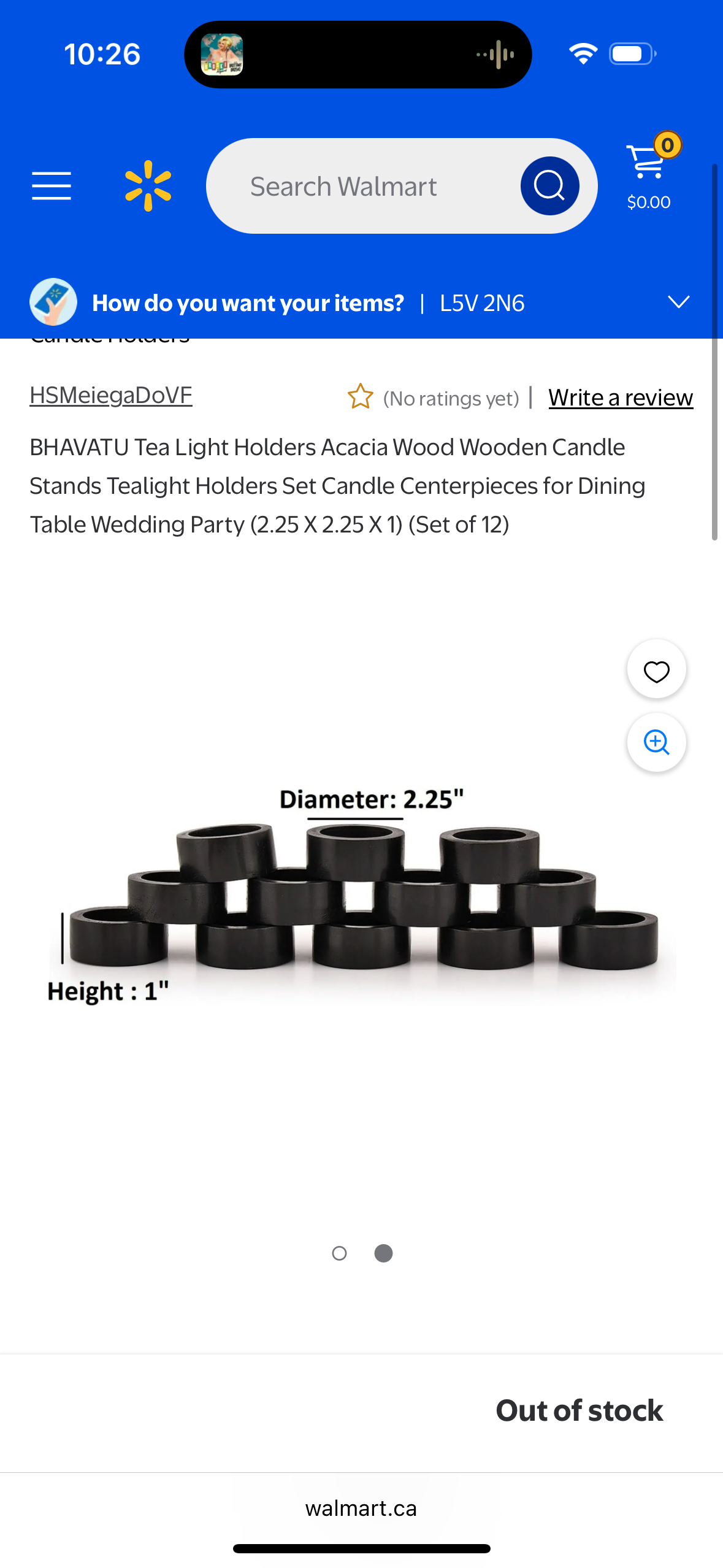Viewport: 723px width, 1568px height.
Task: Tap the battery indicator
Action: click(631, 53)
